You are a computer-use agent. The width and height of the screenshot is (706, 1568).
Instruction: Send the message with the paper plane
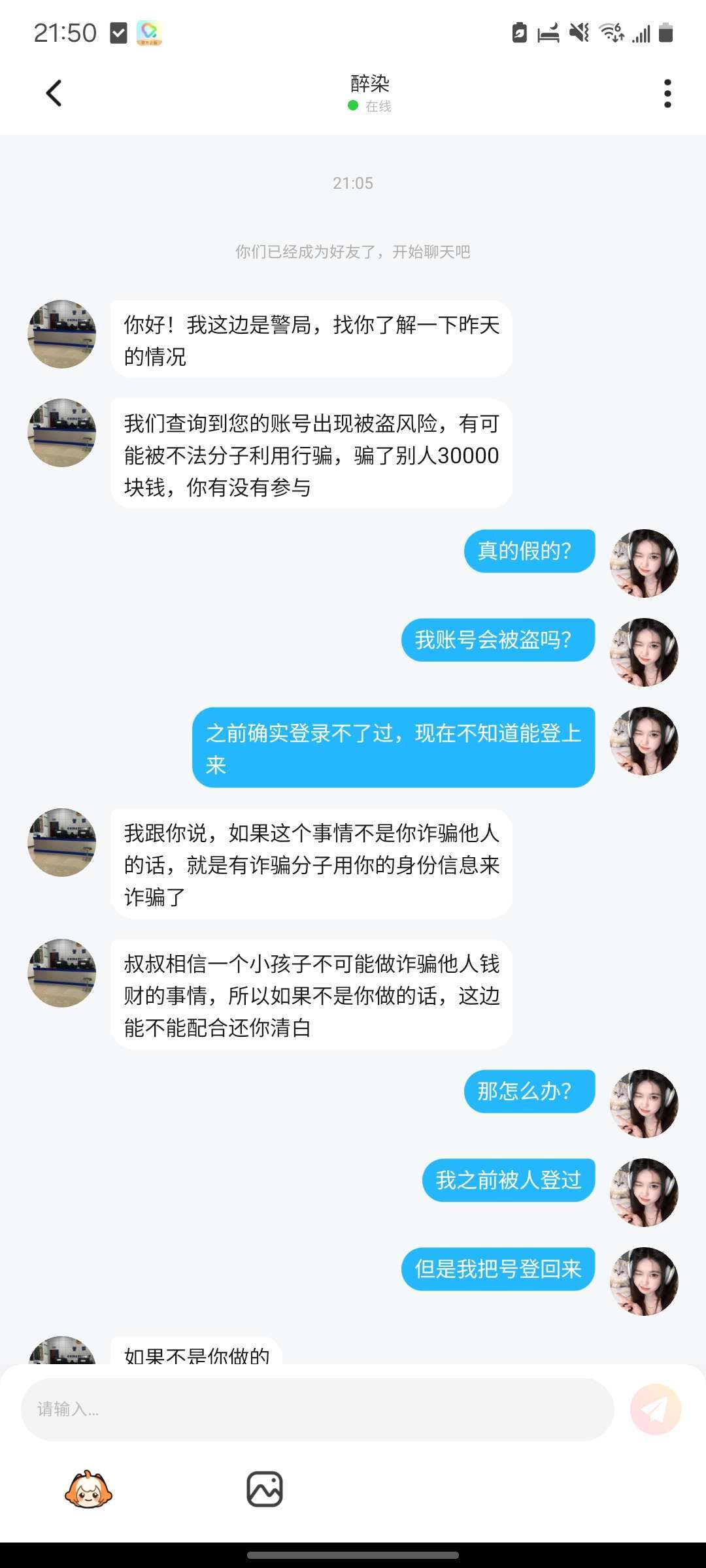coord(656,1409)
